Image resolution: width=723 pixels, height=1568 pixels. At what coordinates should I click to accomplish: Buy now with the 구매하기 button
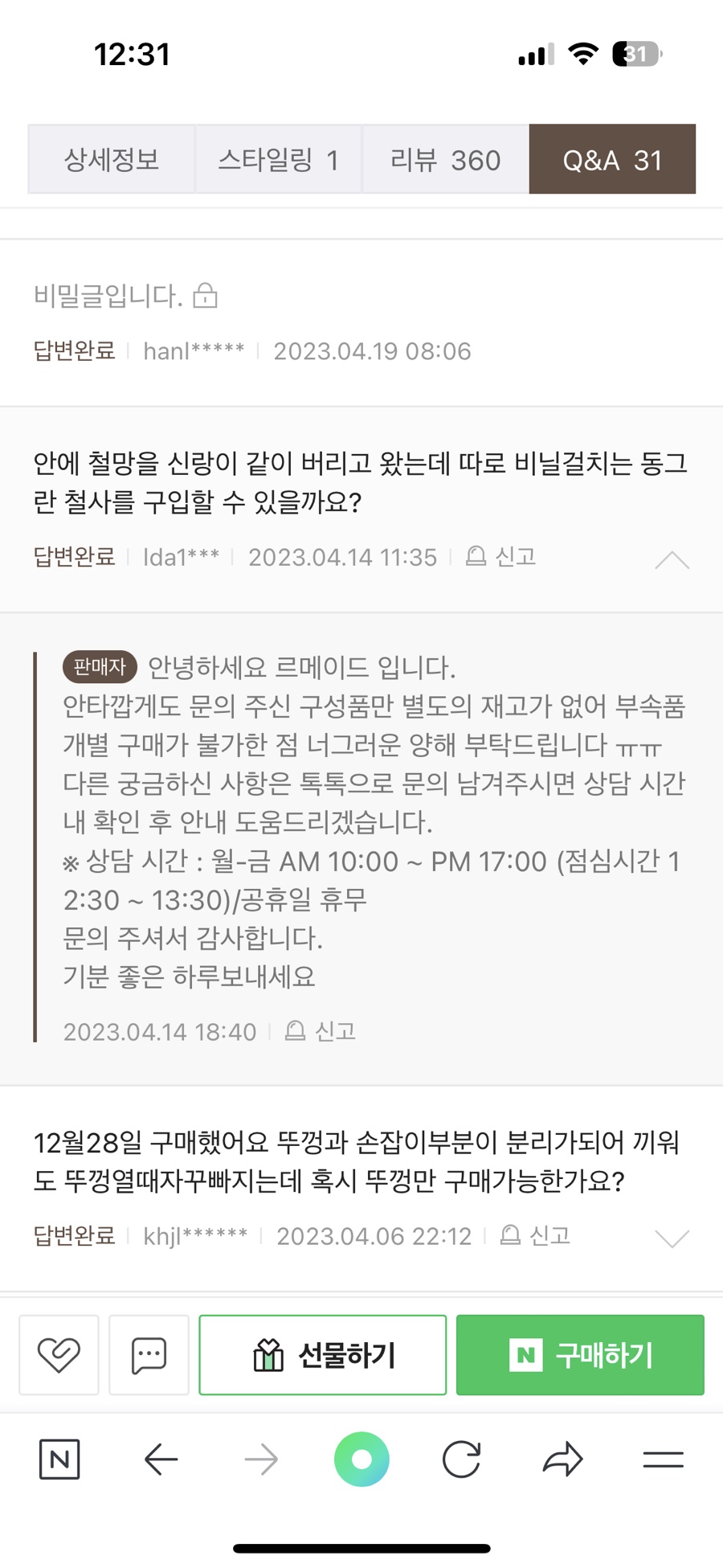(580, 1354)
